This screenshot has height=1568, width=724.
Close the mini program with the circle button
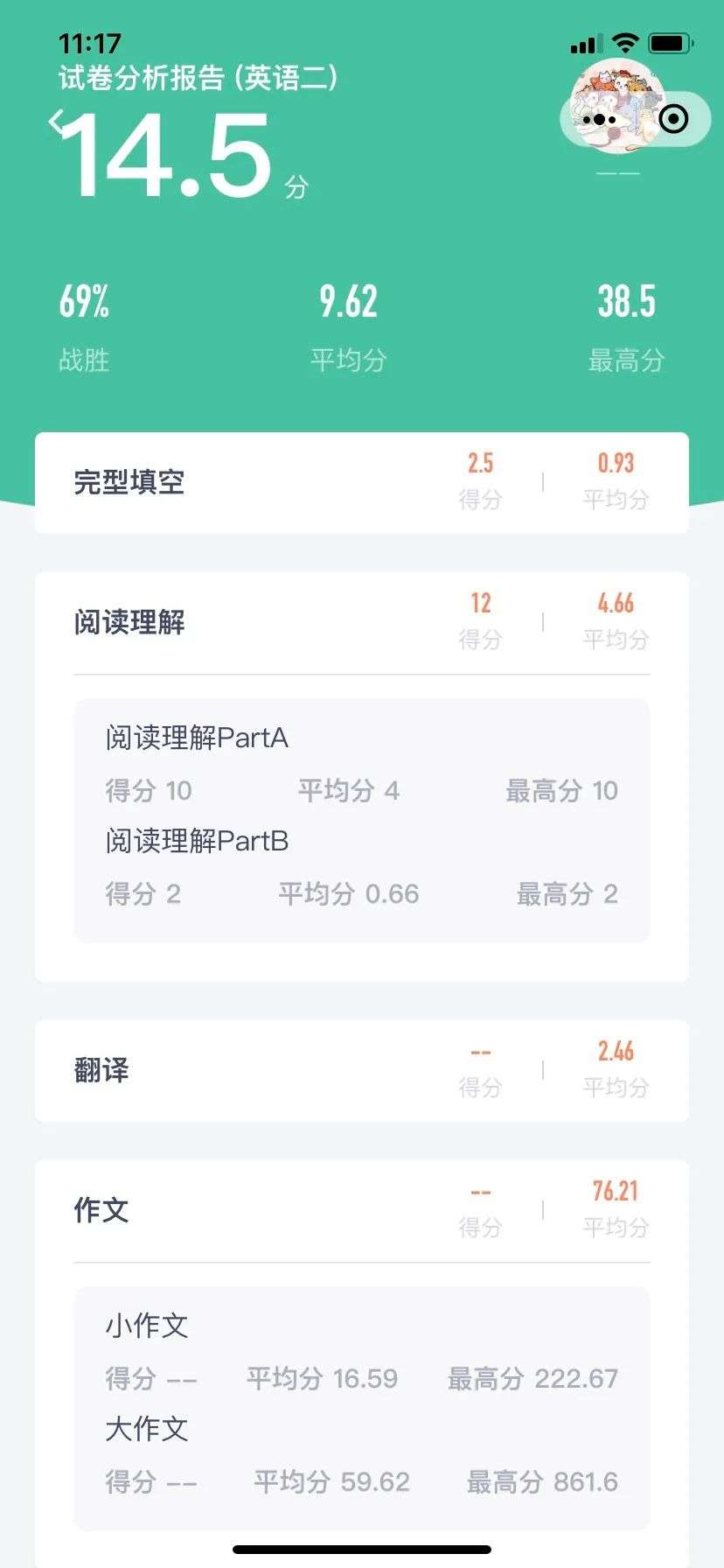pos(673,119)
